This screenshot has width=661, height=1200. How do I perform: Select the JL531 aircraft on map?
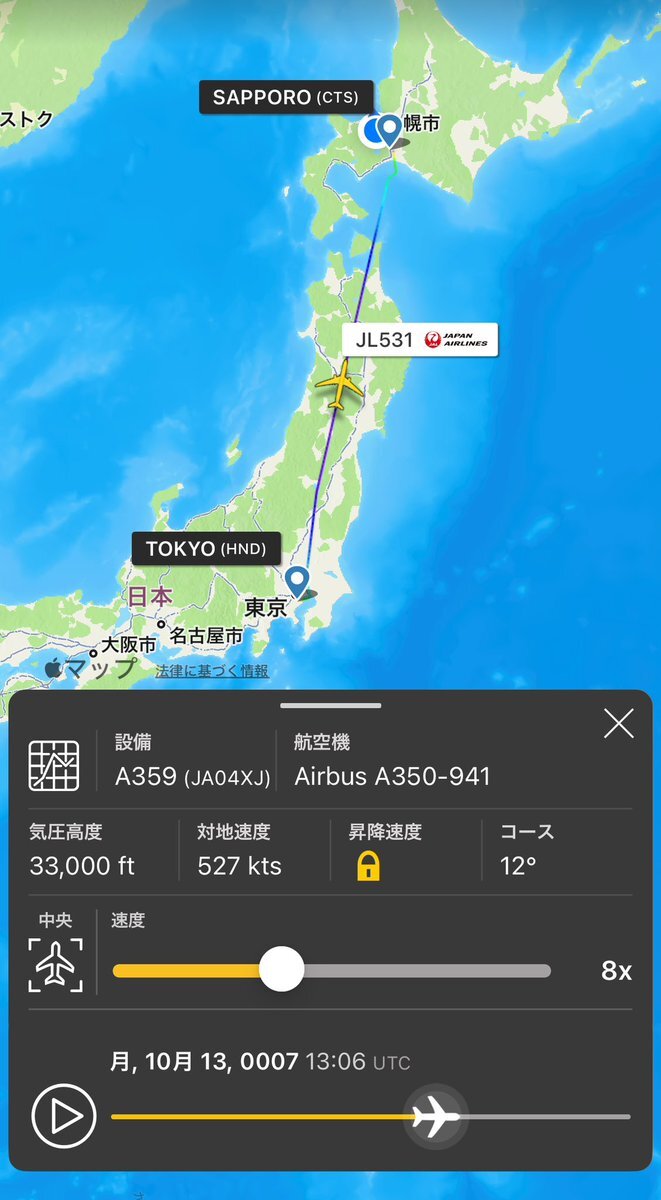point(341,385)
